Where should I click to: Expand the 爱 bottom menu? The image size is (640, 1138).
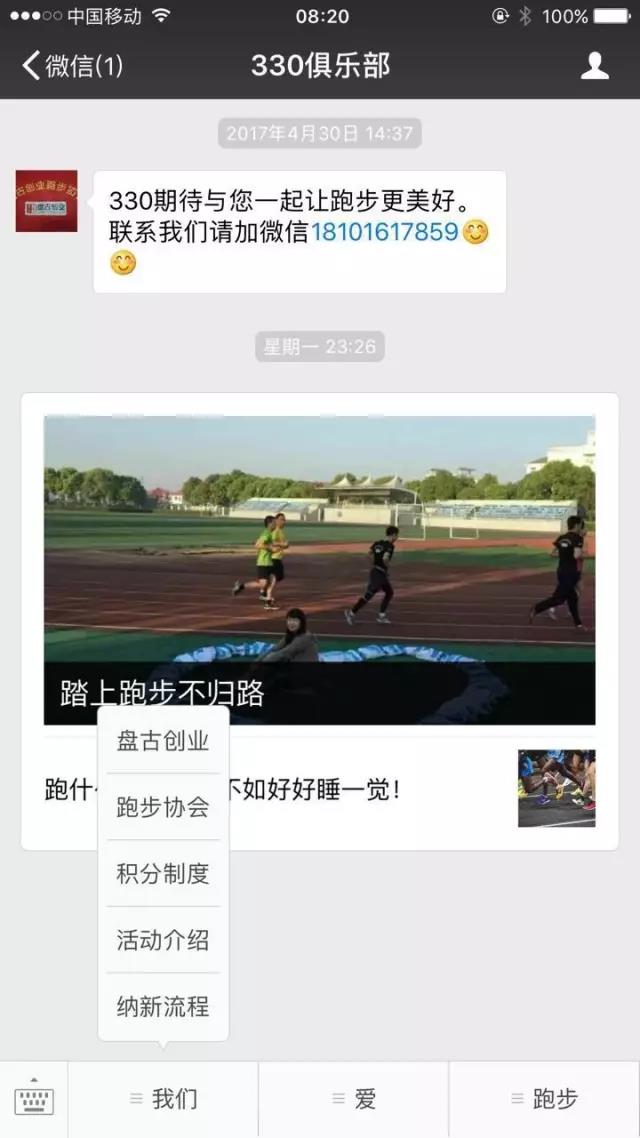354,1099
